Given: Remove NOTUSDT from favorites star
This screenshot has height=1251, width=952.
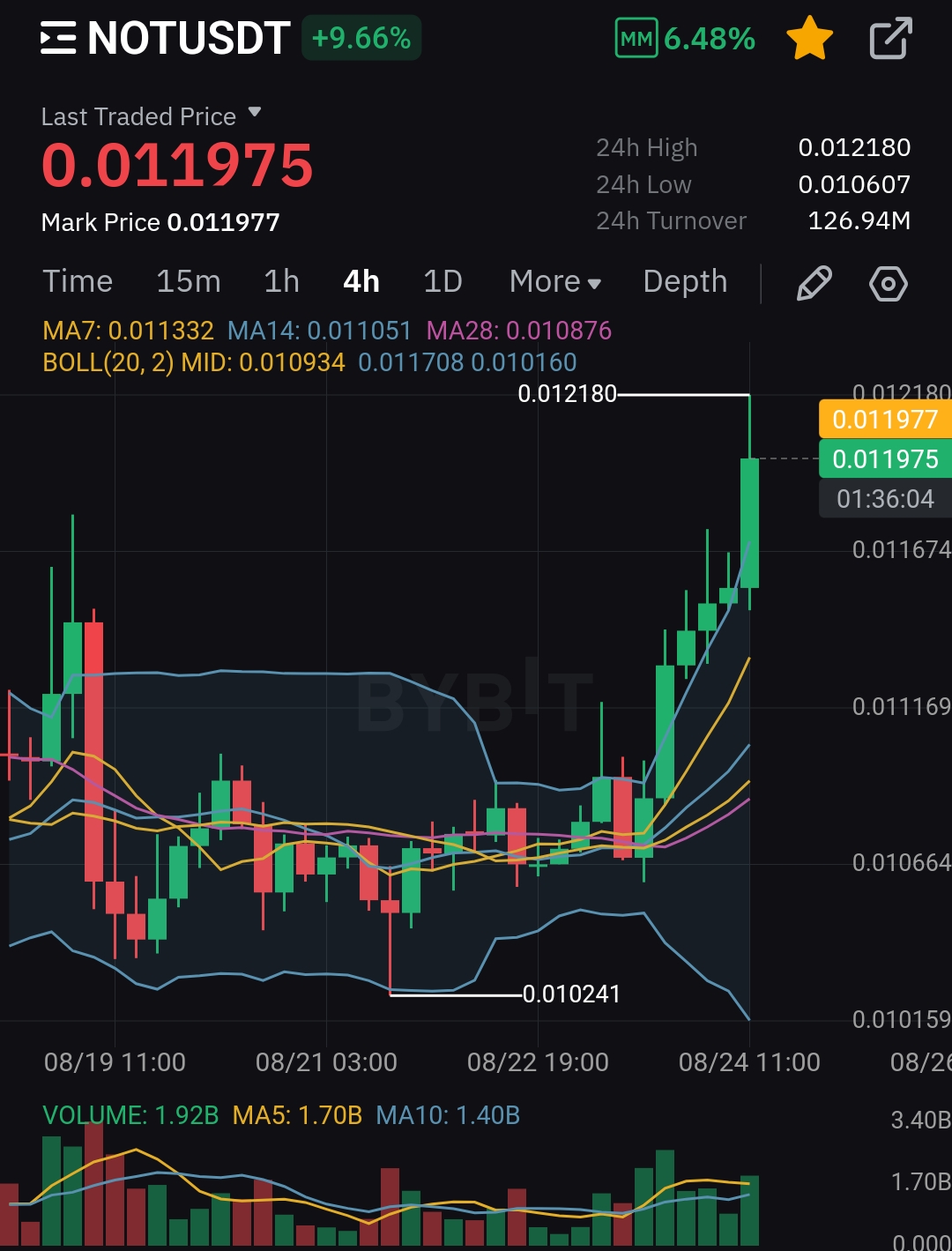Looking at the screenshot, I should (x=808, y=40).
